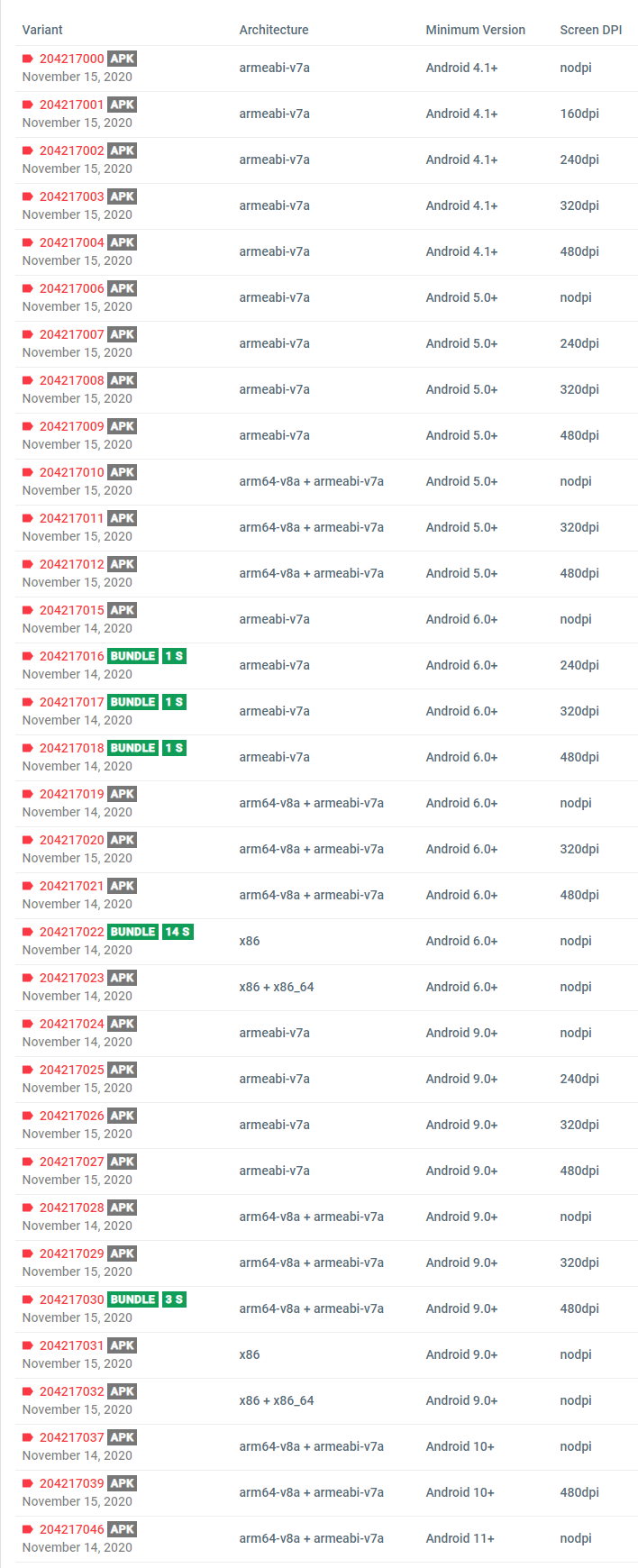Viewport: 638px width, 1568px height.
Task: Open variant 204217015 link
Action: click(x=71, y=610)
